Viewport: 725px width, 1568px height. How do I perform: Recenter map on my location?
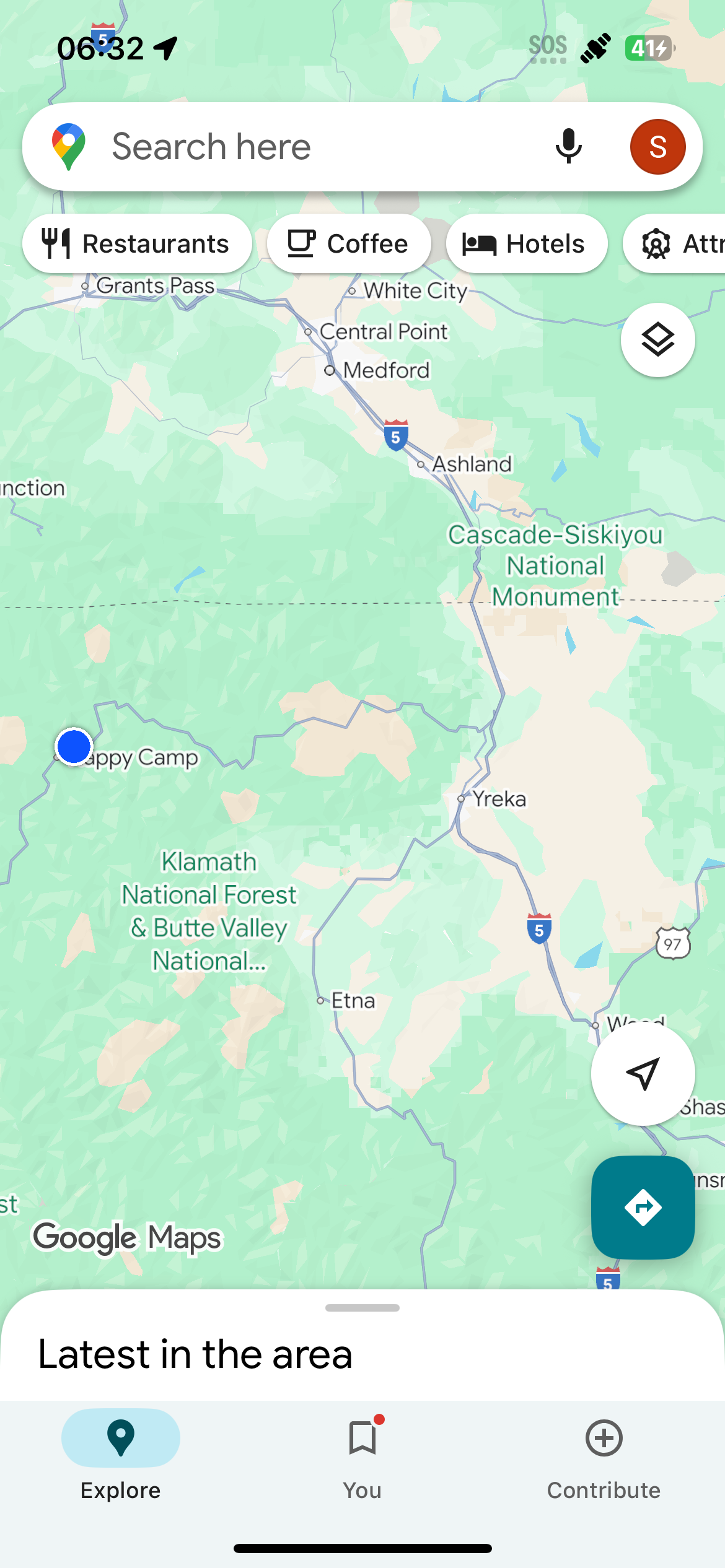pyautogui.click(x=643, y=1073)
